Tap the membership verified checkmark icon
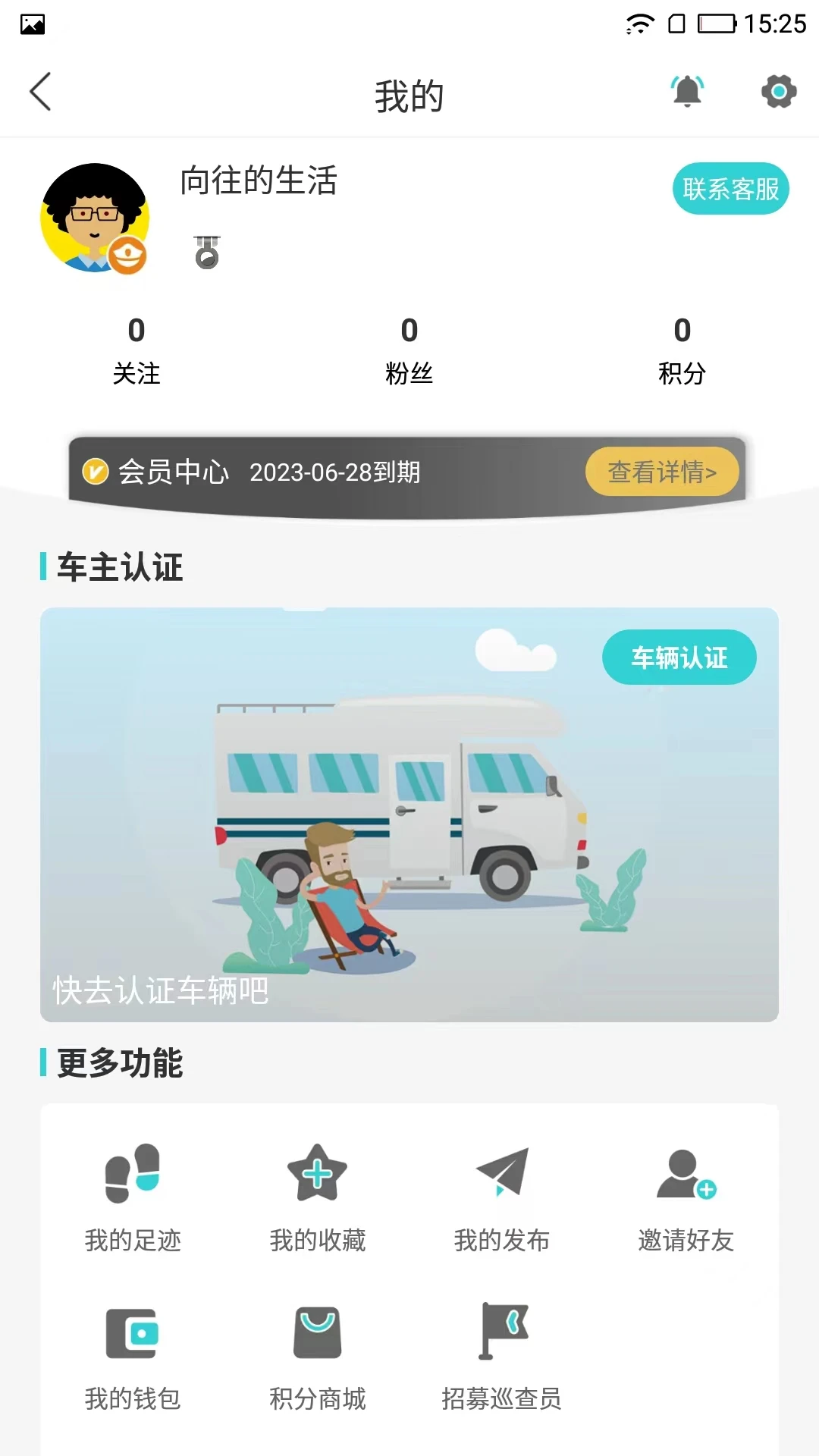Screen dimensions: 819x1456 (x=95, y=472)
